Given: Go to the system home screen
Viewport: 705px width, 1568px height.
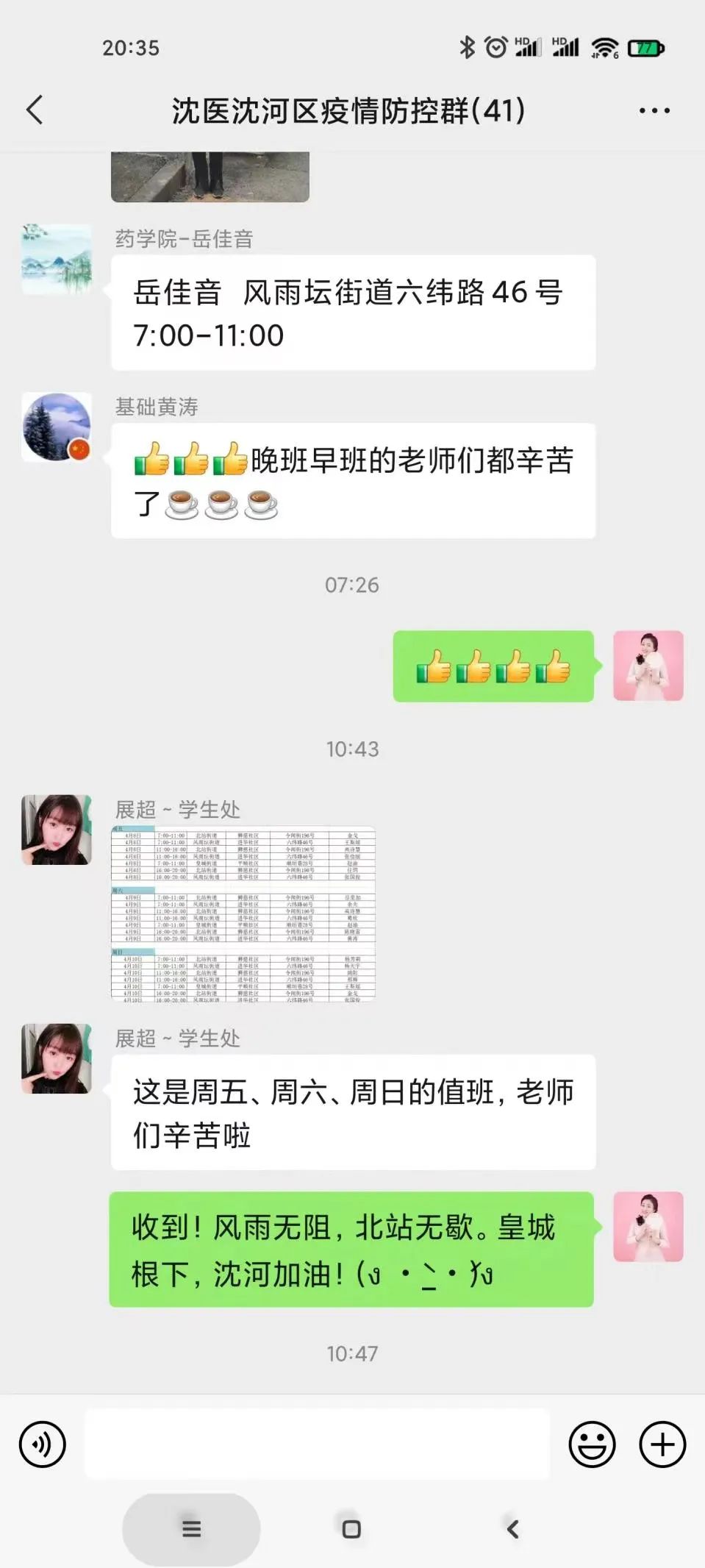Looking at the screenshot, I should 351,1529.
